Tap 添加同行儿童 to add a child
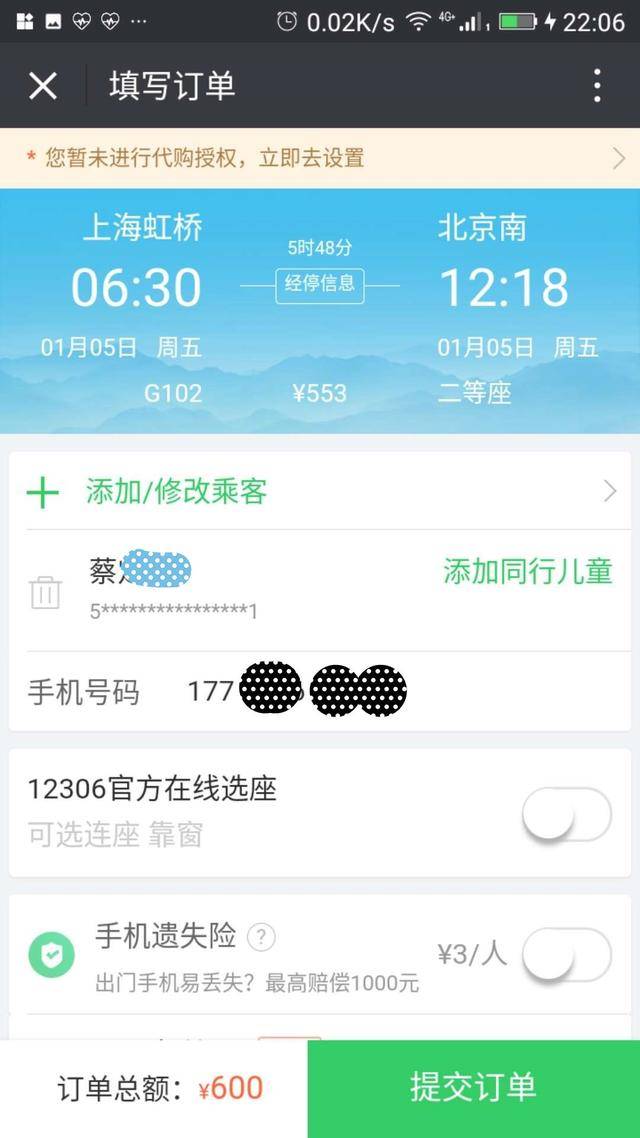 [x=527, y=571]
